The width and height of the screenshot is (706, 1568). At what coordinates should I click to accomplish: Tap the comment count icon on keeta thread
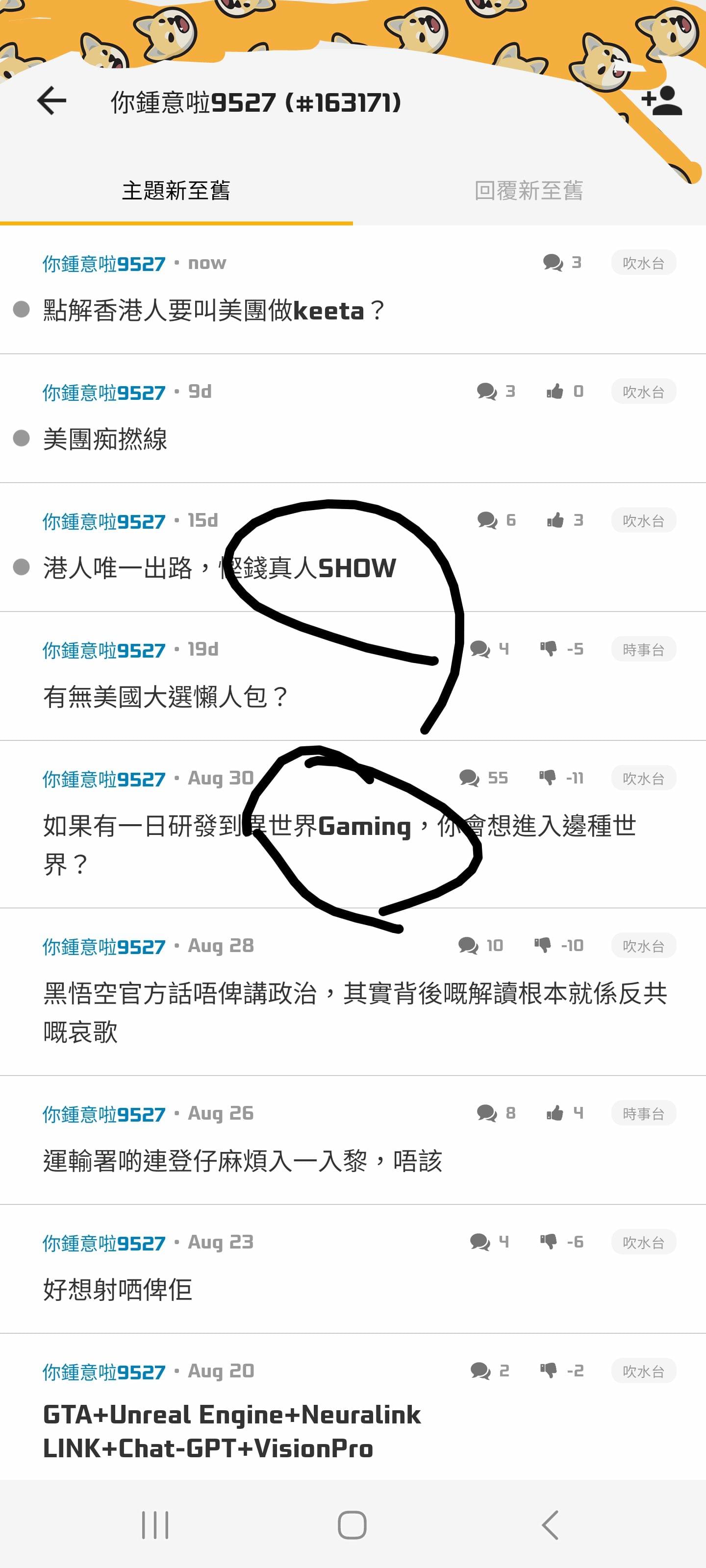(552, 262)
